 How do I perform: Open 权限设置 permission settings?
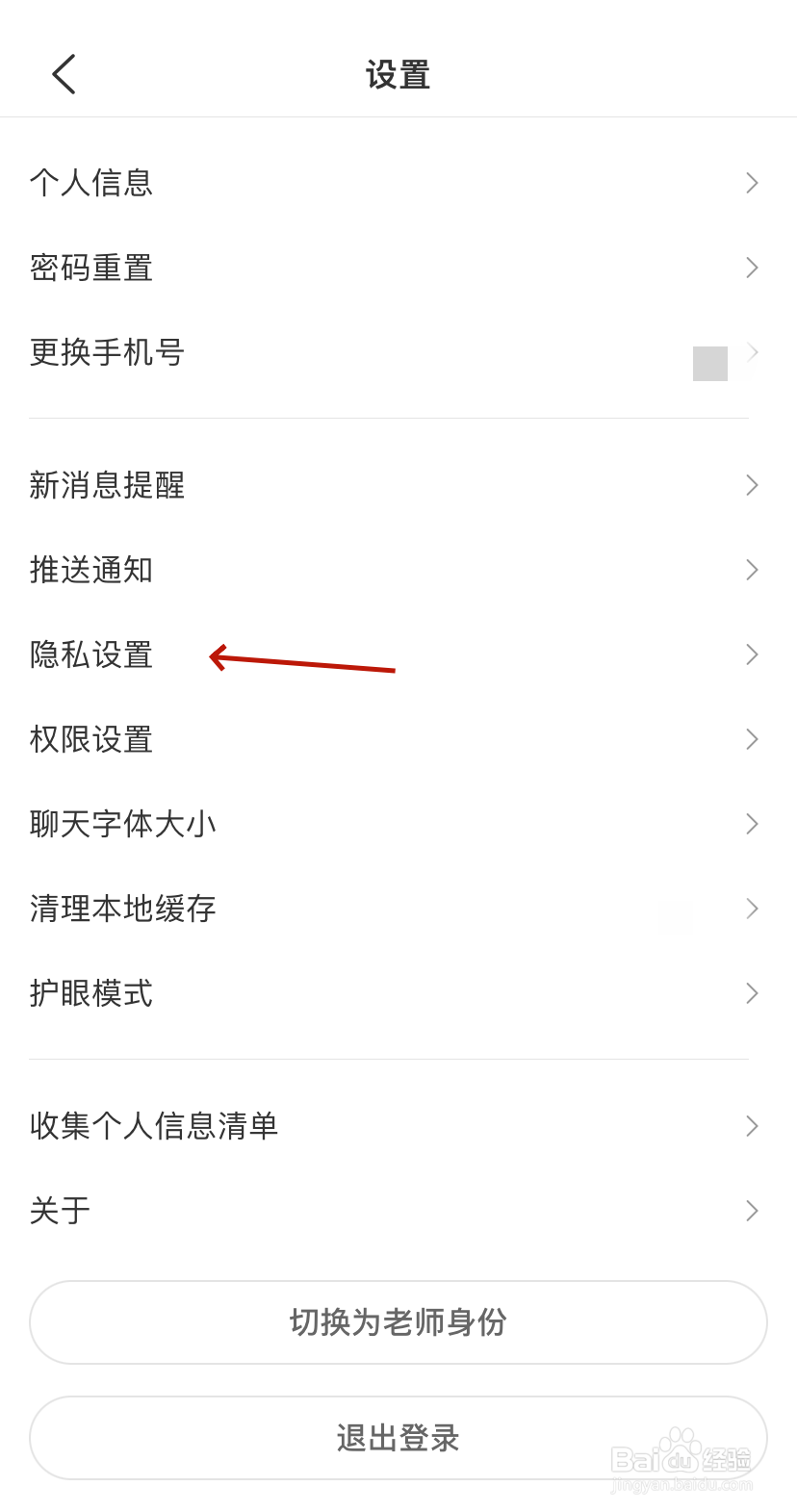(x=91, y=739)
